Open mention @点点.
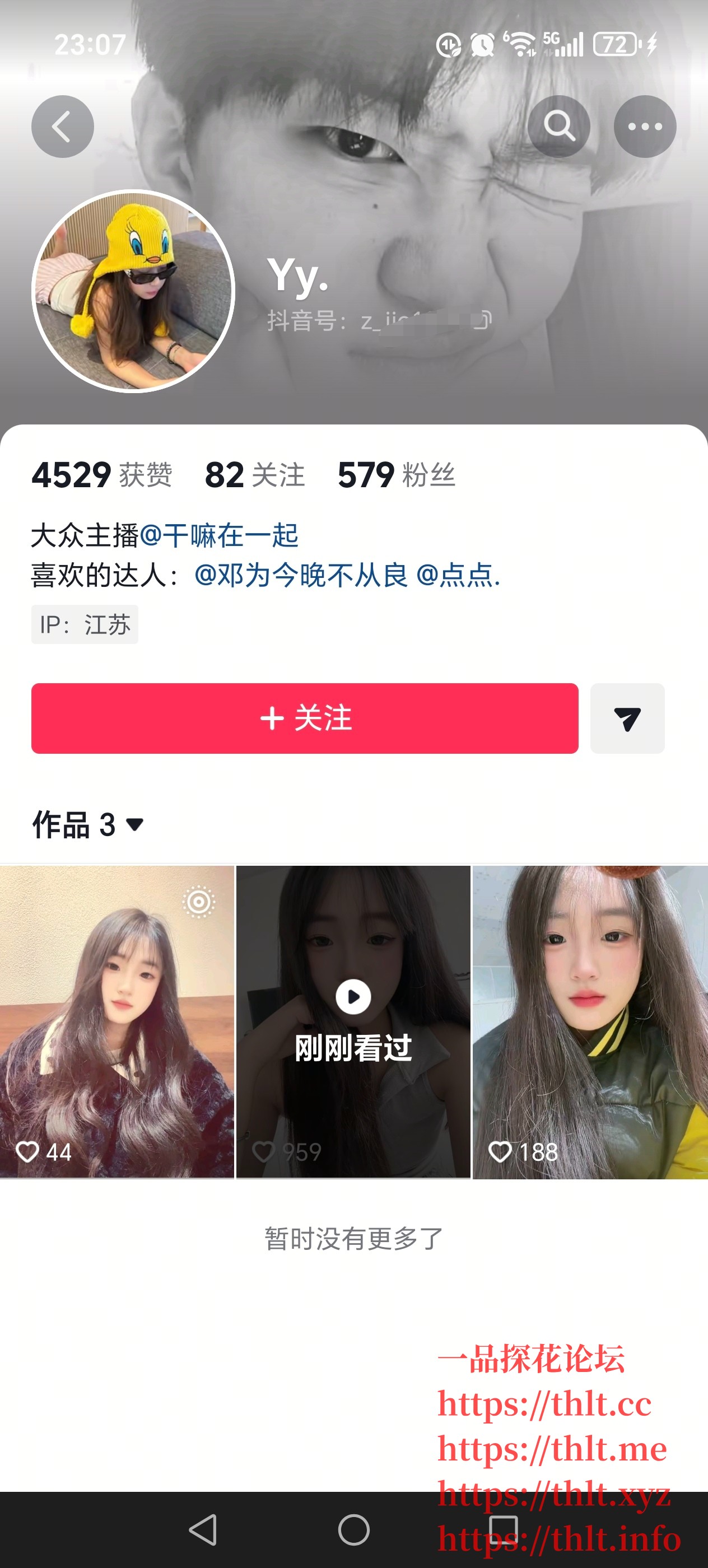 pyautogui.click(x=458, y=575)
